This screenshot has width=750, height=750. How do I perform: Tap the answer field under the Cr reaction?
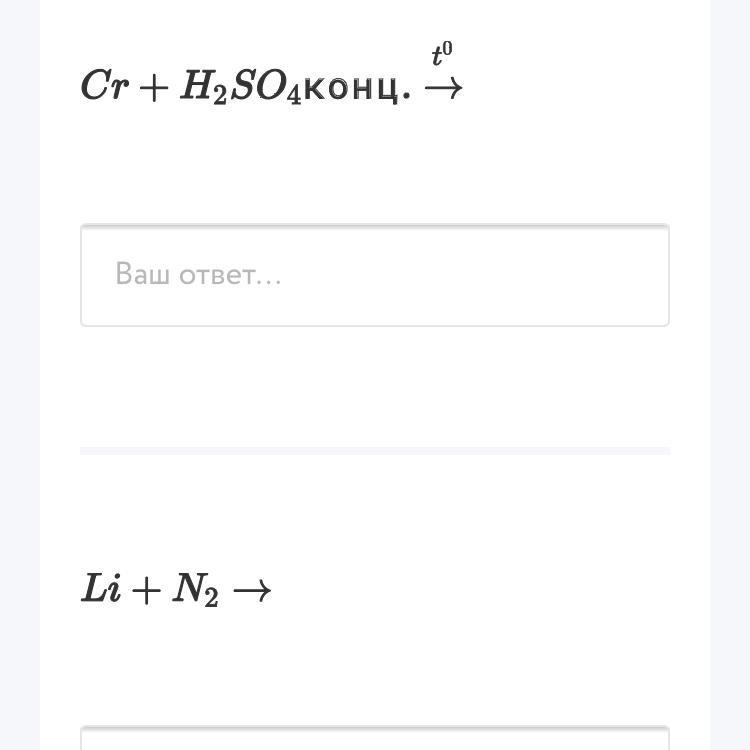[x=374, y=275]
